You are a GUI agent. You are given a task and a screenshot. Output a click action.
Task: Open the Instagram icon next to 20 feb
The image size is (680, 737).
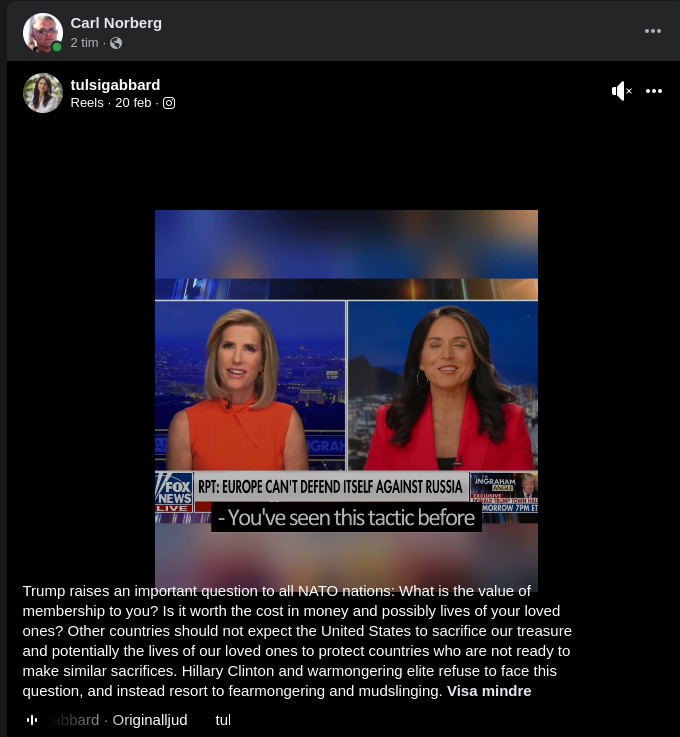tap(169, 103)
